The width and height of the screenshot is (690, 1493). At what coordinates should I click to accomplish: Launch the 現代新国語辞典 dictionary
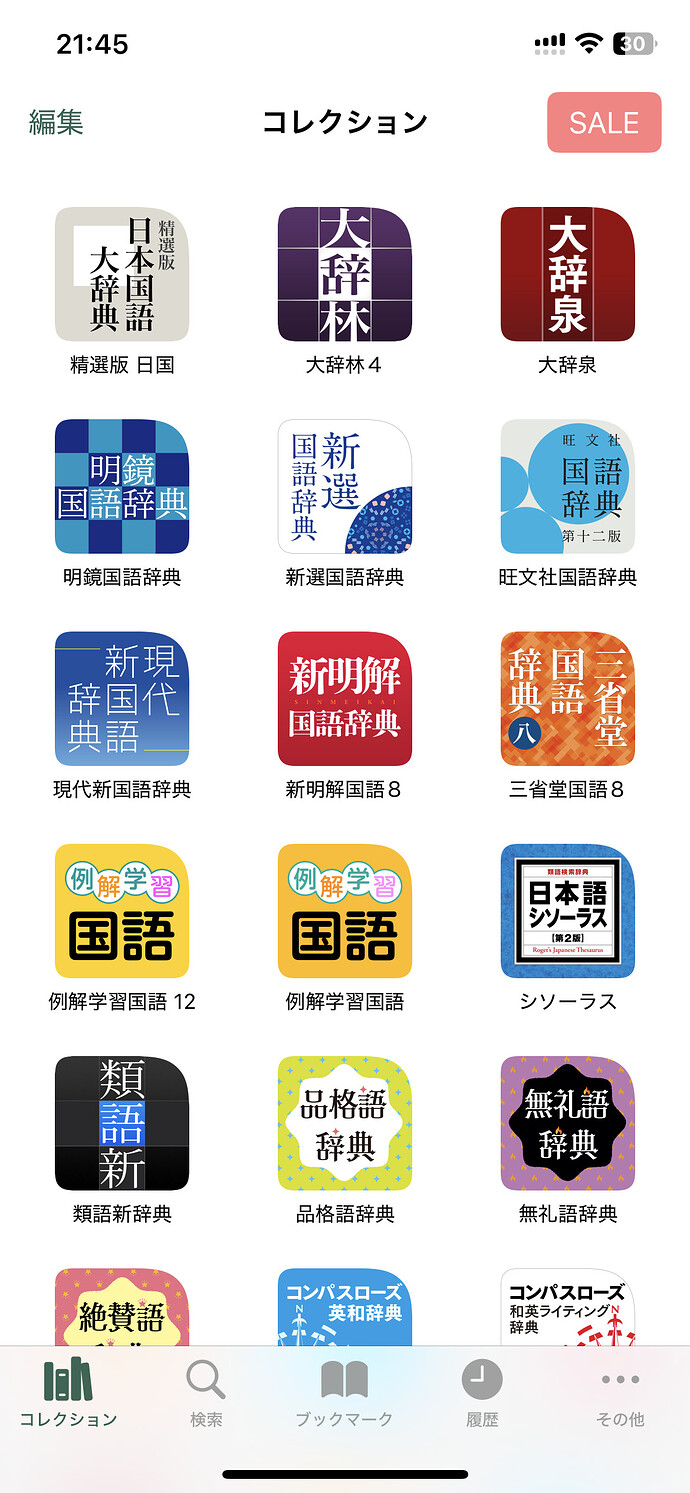[122, 699]
